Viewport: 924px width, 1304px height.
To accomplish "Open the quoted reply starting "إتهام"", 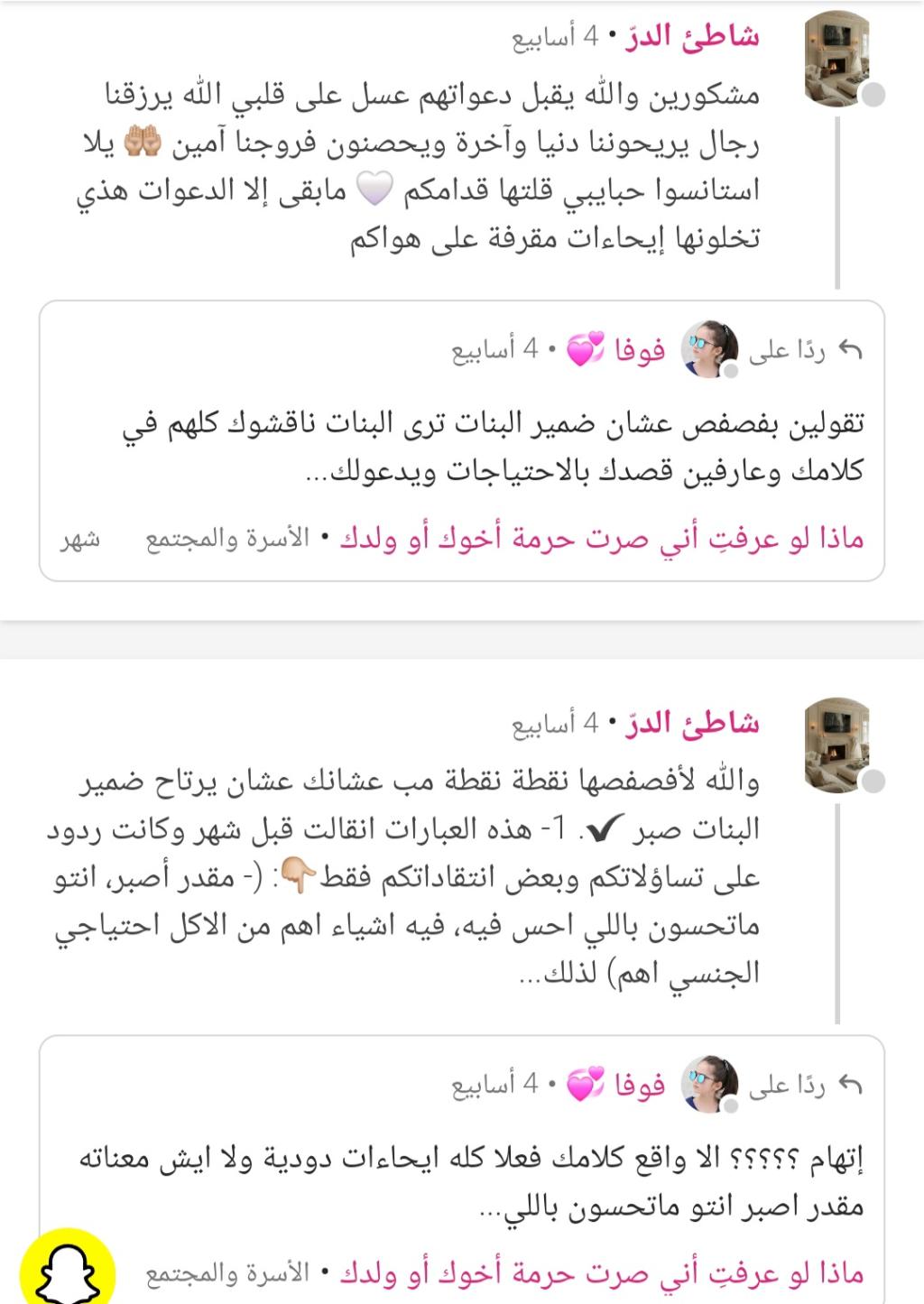I will click(469, 1182).
